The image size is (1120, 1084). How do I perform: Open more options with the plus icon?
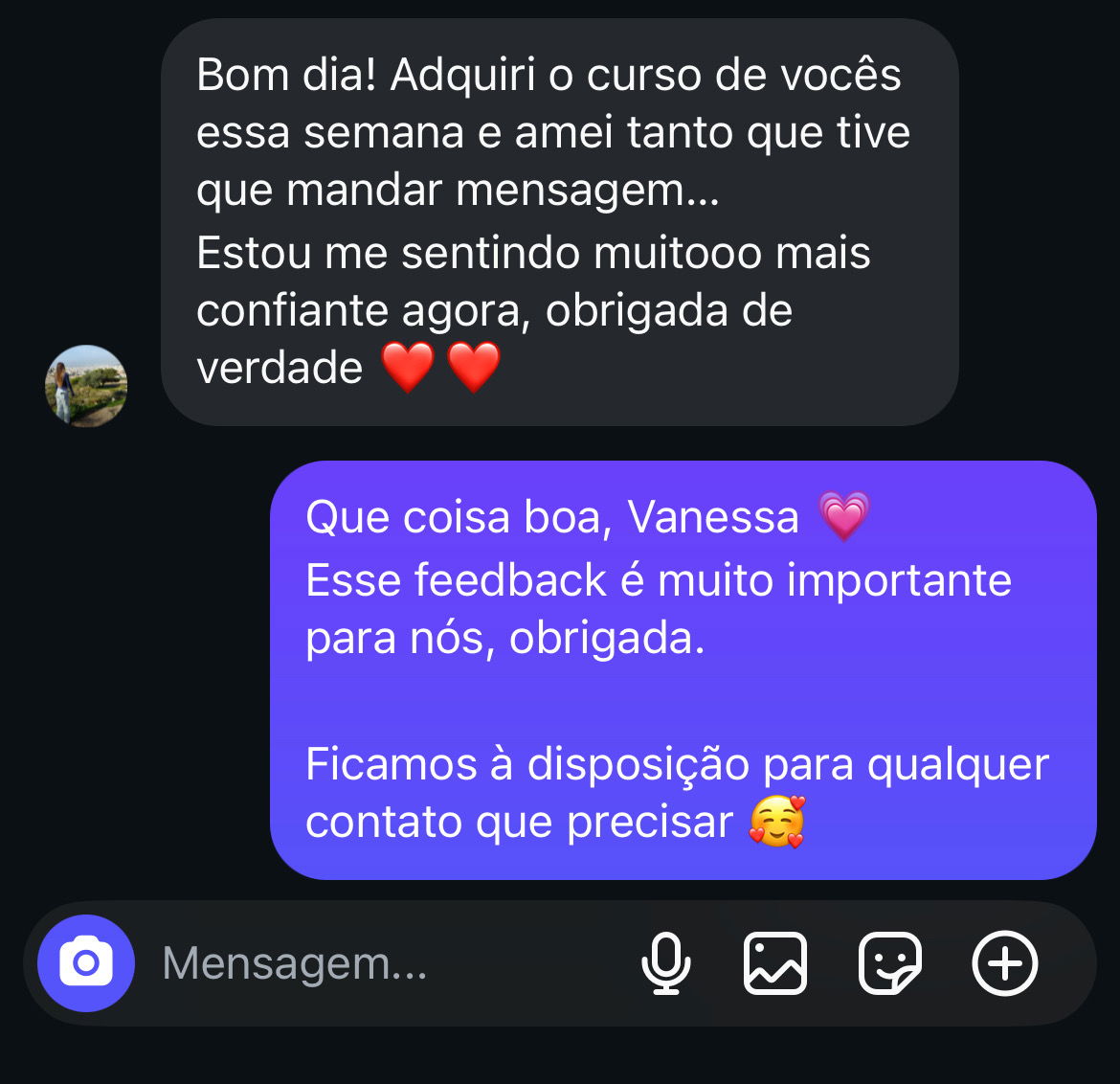1005,963
